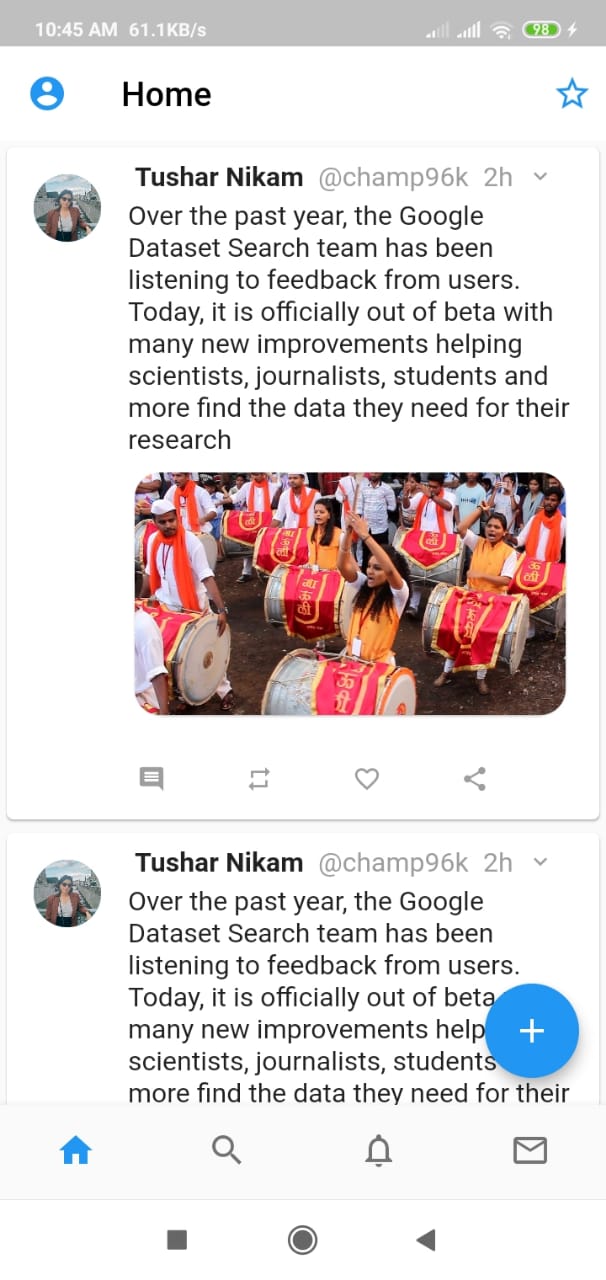Comment on the first Tushar Nikam tweet
606x1280 pixels.
point(151,778)
